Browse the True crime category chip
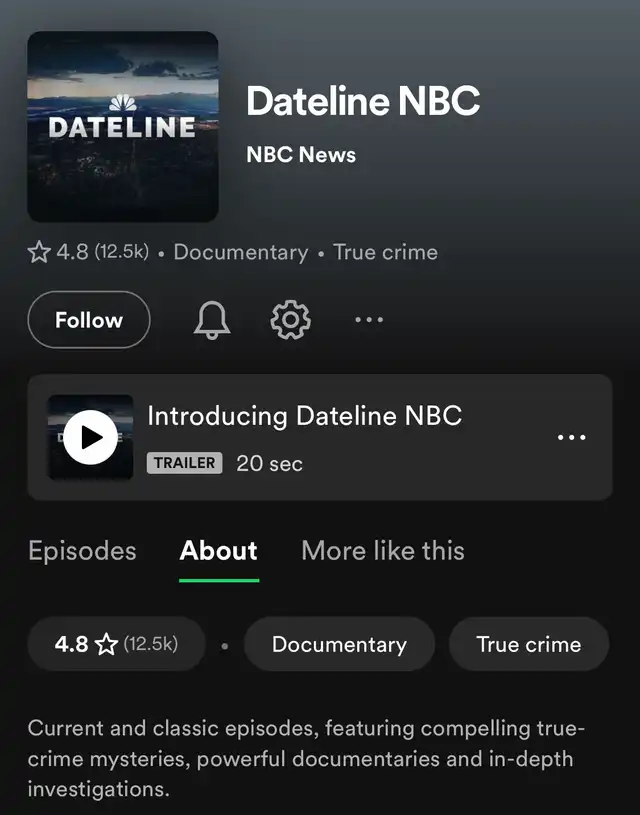The width and height of the screenshot is (640, 815). pos(528,644)
